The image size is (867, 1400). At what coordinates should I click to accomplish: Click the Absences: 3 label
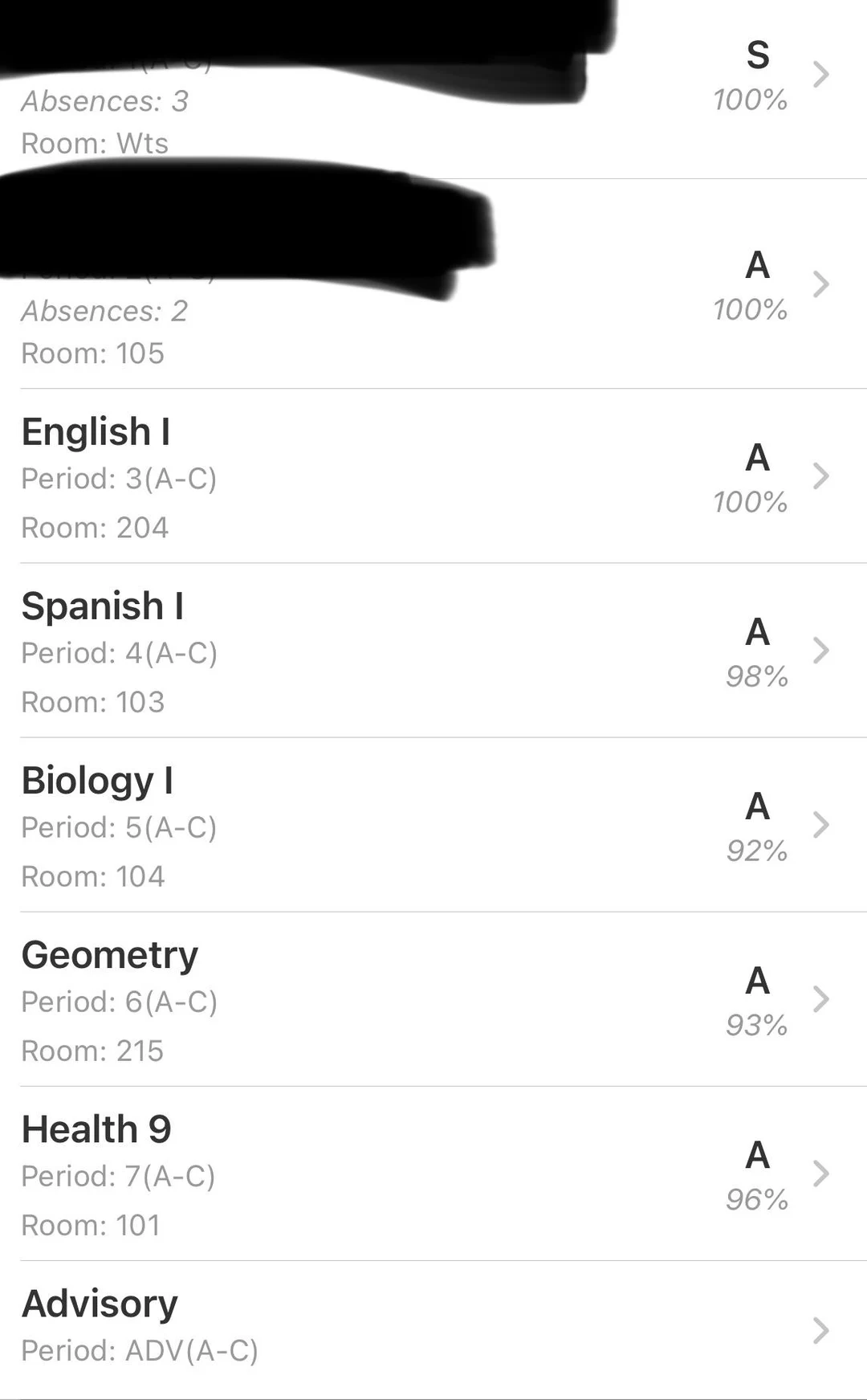[x=104, y=101]
